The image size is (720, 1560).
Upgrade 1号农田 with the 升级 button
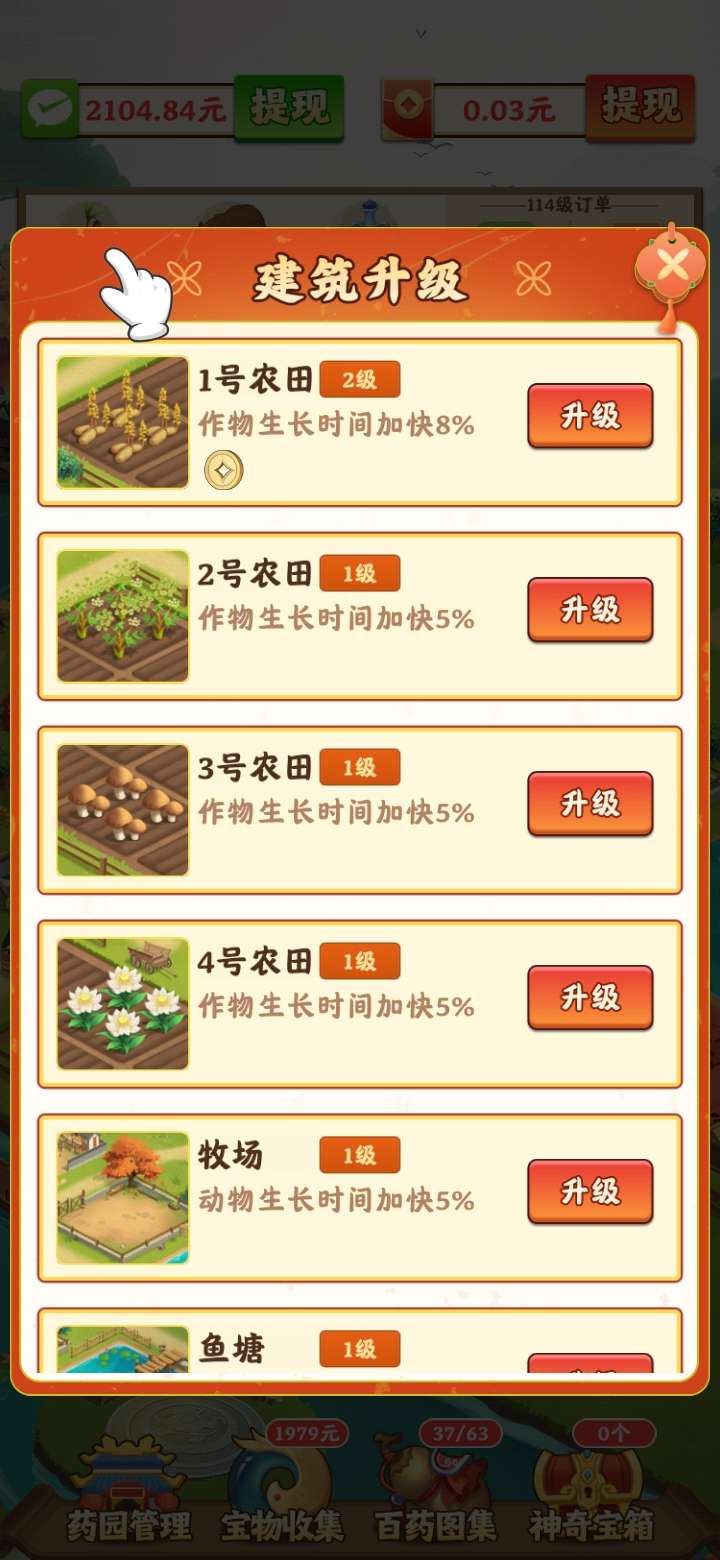[x=590, y=415]
